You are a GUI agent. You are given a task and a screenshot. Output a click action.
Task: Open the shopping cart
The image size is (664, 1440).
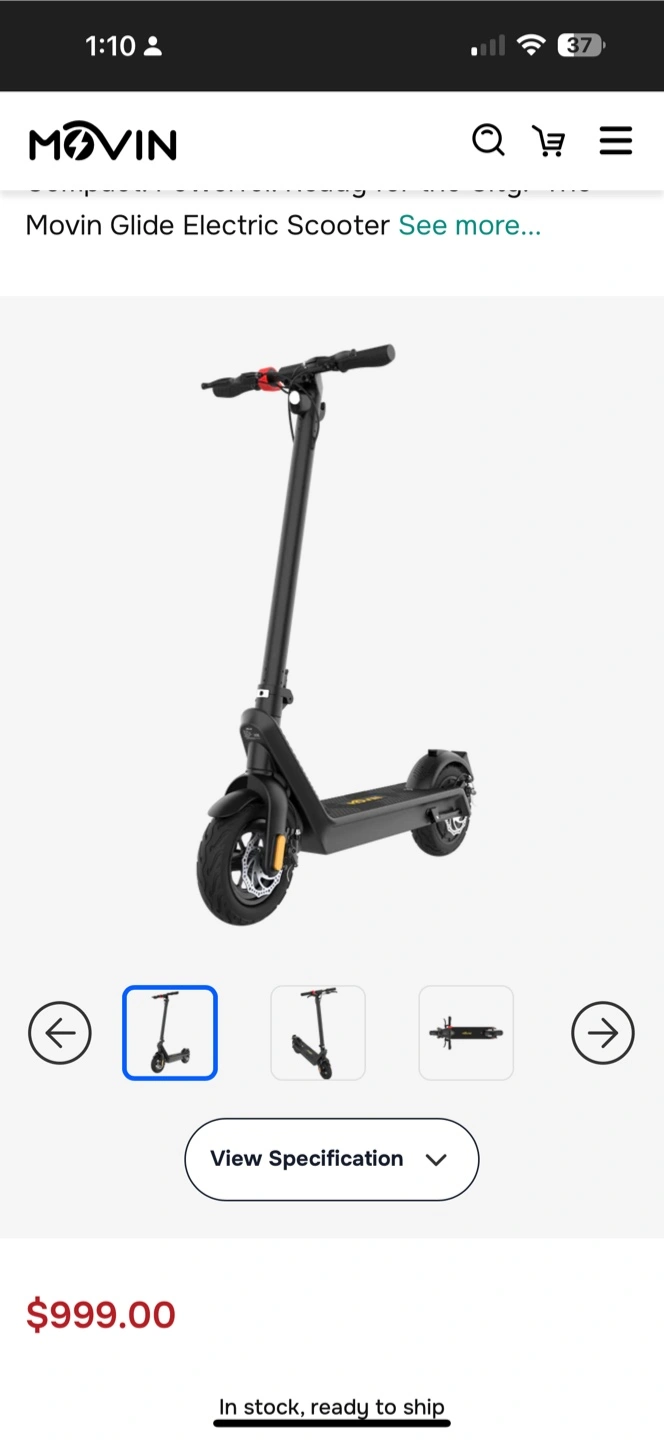click(548, 141)
